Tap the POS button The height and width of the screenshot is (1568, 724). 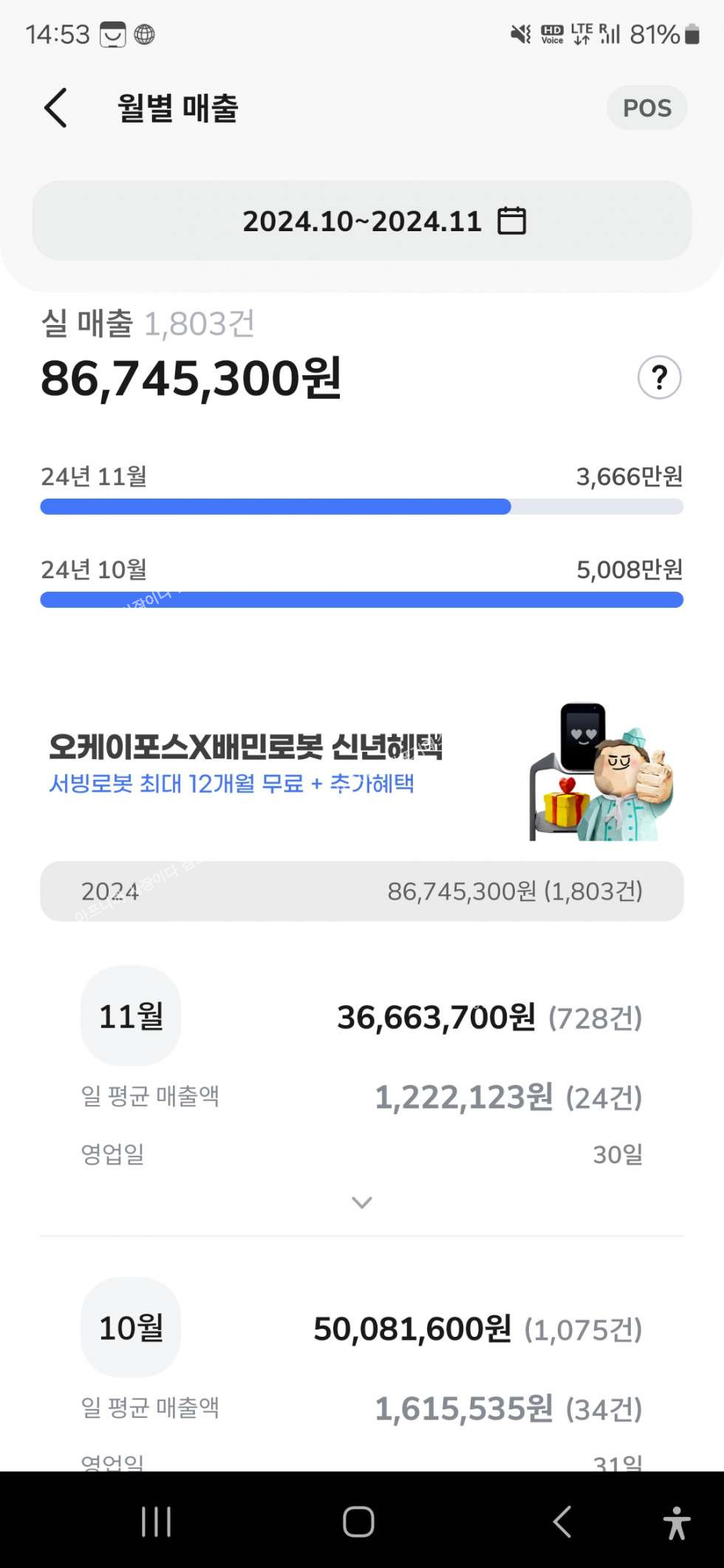pos(646,108)
